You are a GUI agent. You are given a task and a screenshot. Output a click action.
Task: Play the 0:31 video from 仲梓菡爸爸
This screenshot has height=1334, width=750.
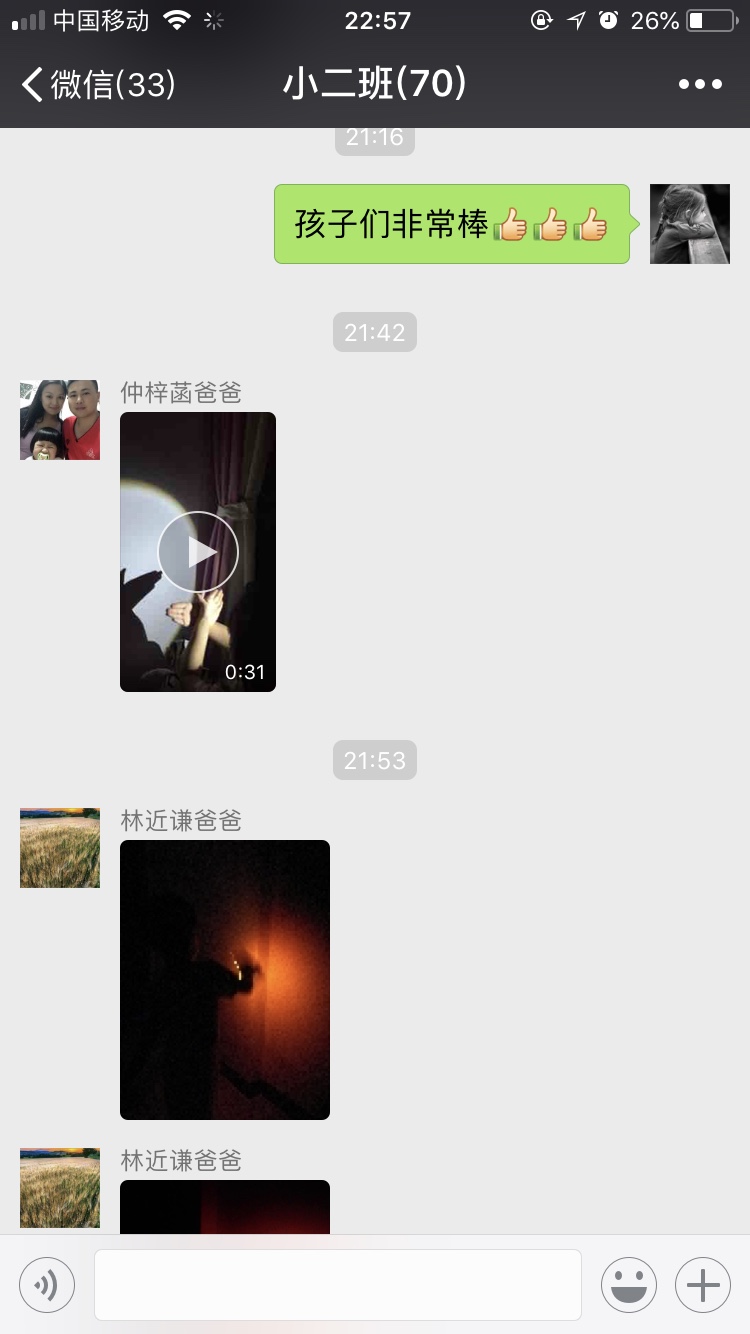coord(198,552)
